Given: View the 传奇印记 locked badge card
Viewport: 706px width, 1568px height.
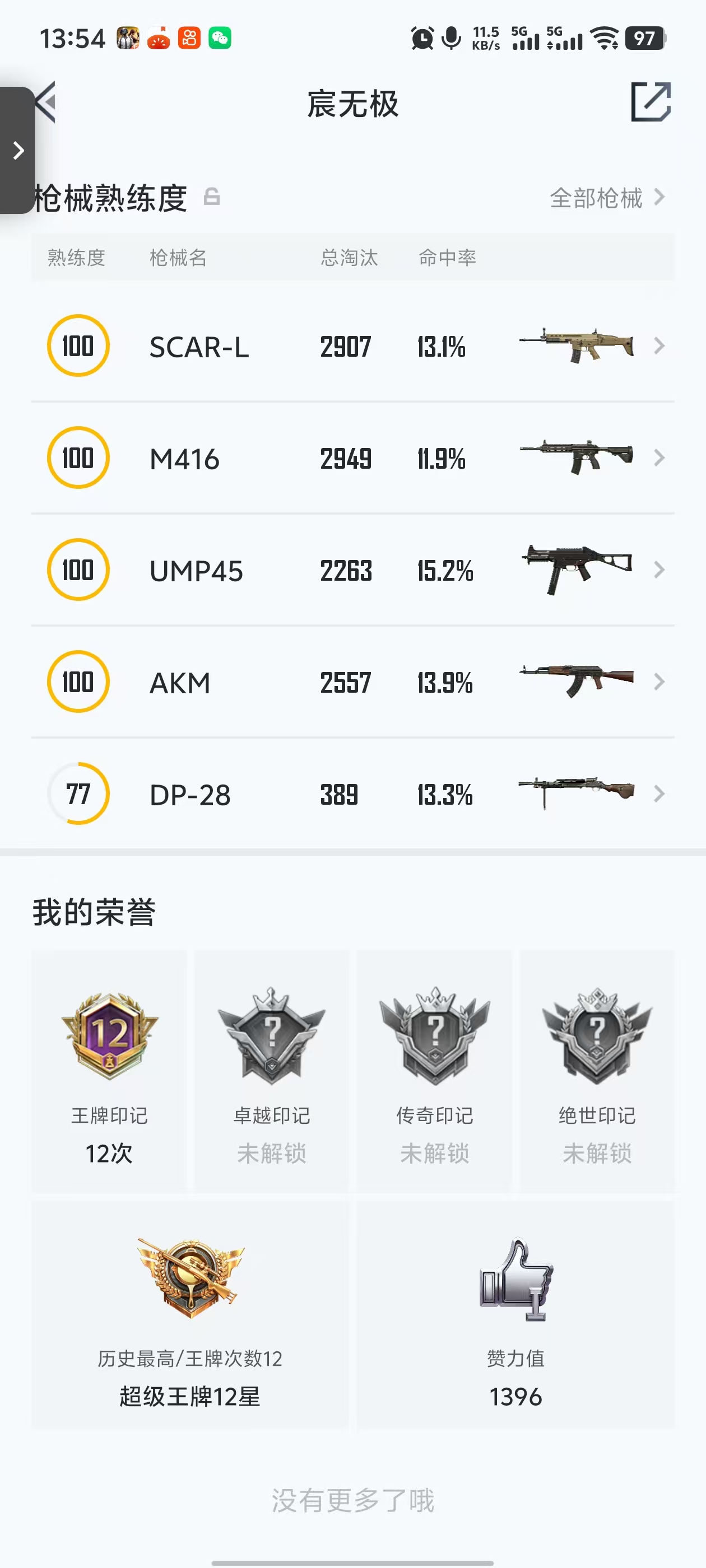Looking at the screenshot, I should pyautogui.click(x=434, y=1070).
